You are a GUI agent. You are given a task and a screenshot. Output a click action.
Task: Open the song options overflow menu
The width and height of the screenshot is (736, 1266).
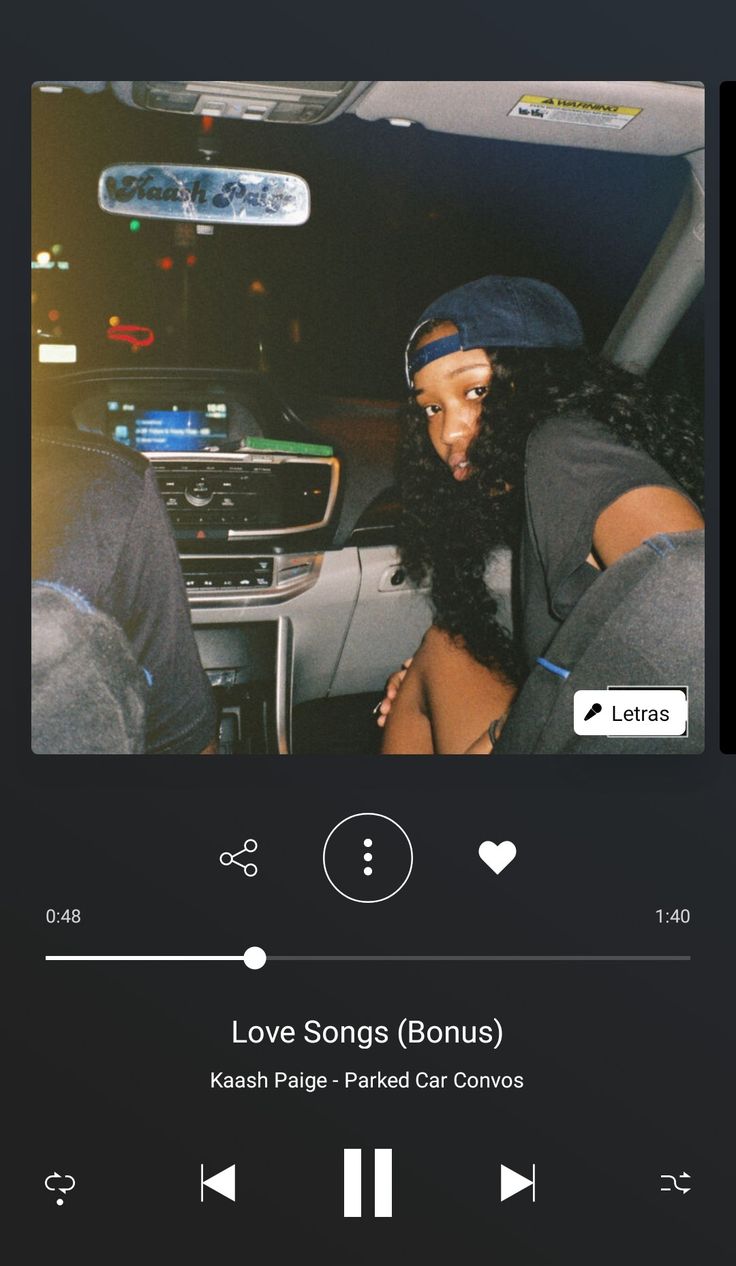point(368,858)
